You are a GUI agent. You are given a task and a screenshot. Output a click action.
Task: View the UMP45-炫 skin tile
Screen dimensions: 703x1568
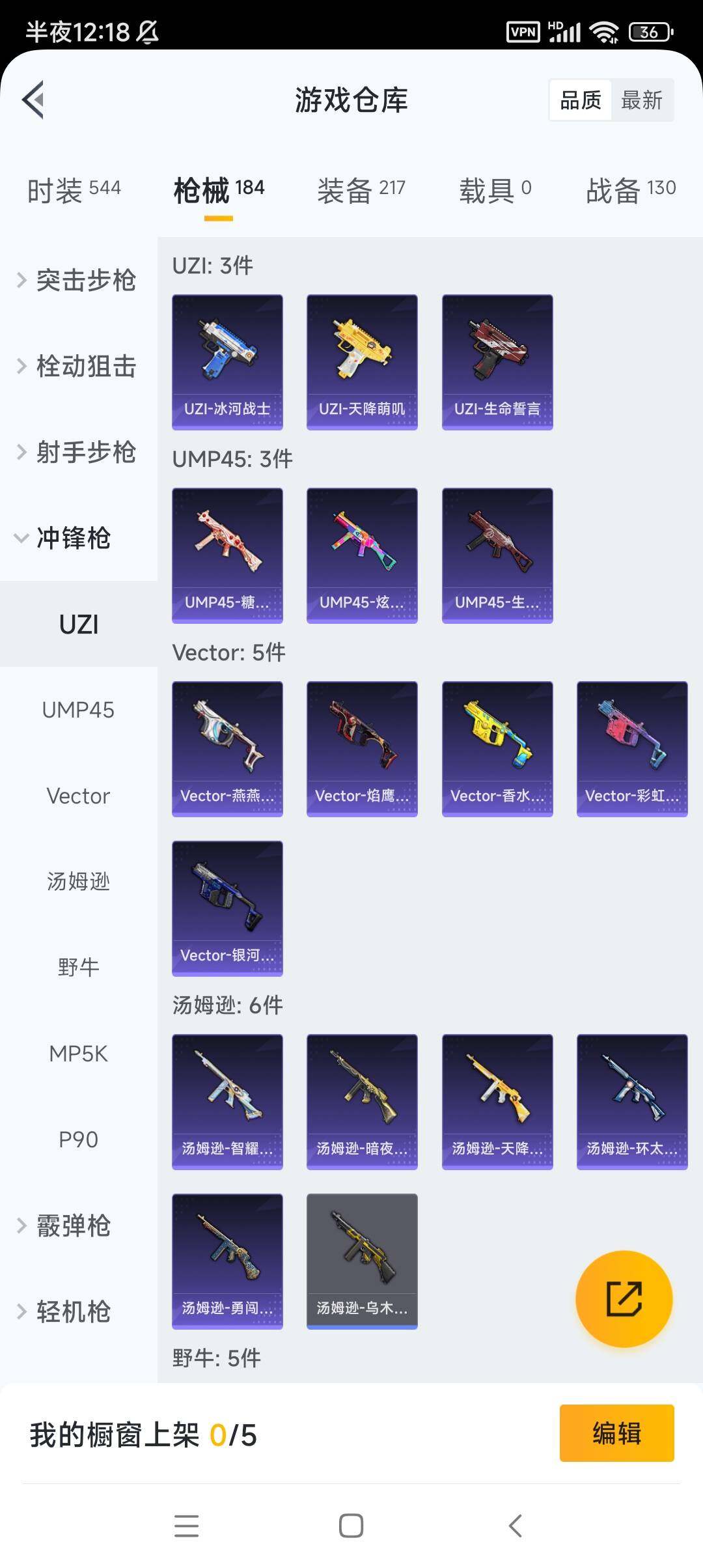[x=362, y=555]
